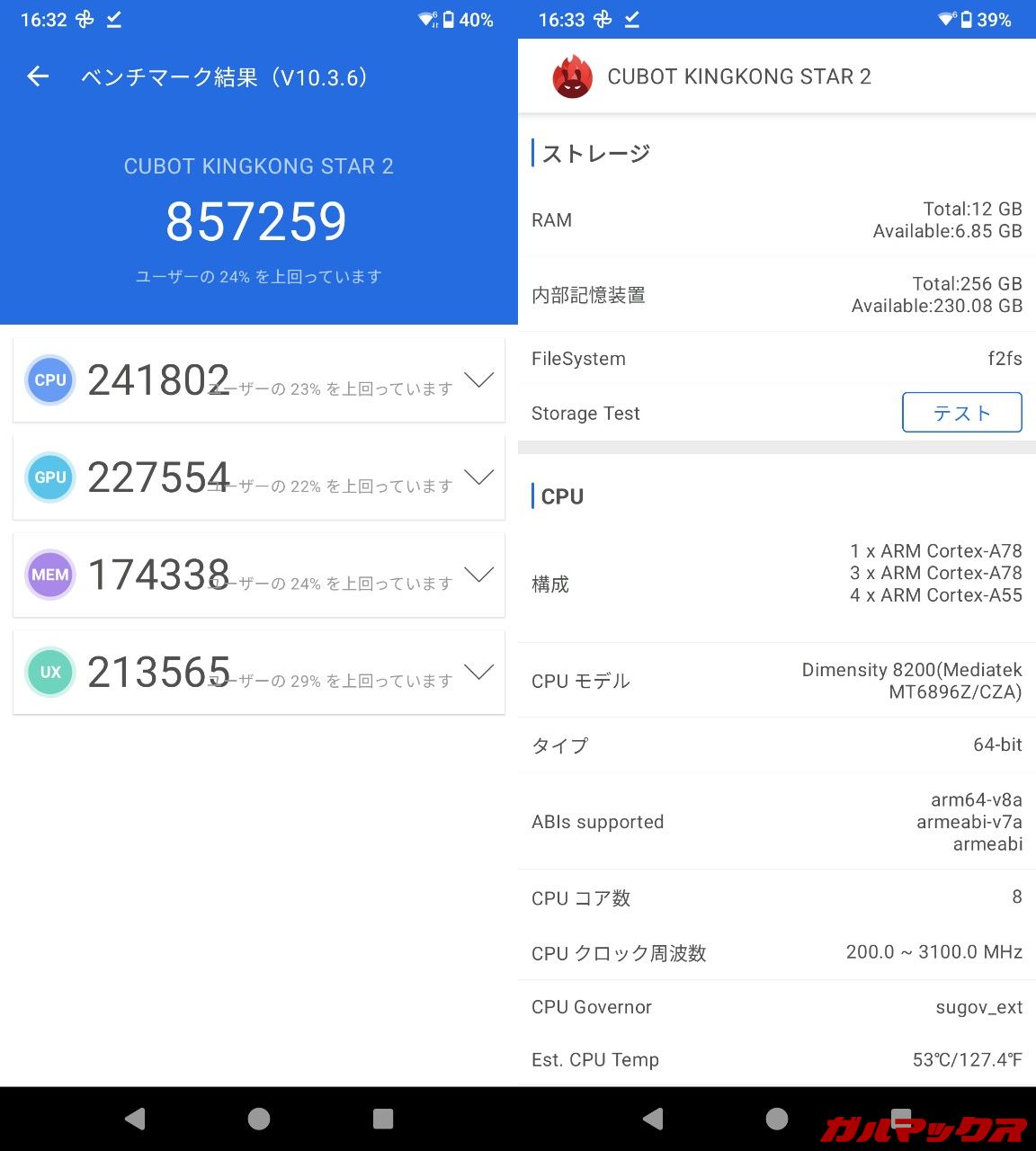The width and height of the screenshot is (1036, 1151).
Task: Expand the UX score 213565 card
Action: (x=478, y=672)
